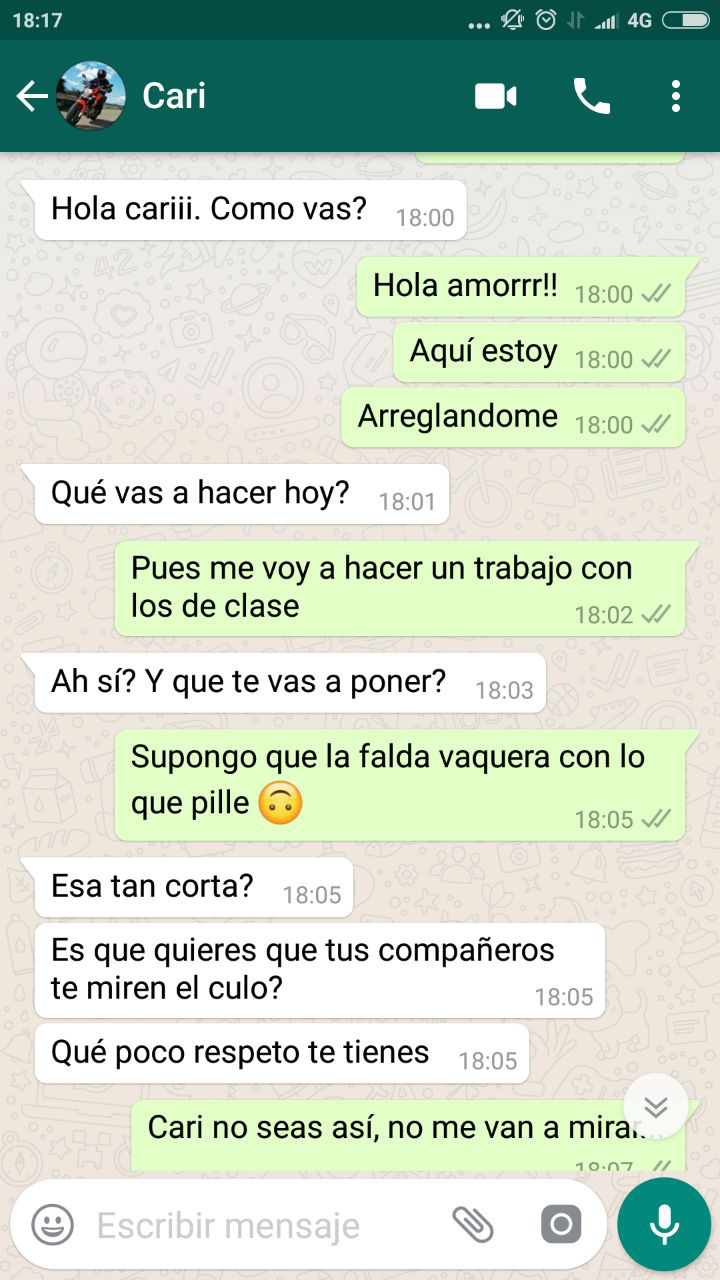This screenshot has height=1280, width=720.
Task: Open Cari's contact info from name
Action: click(175, 96)
